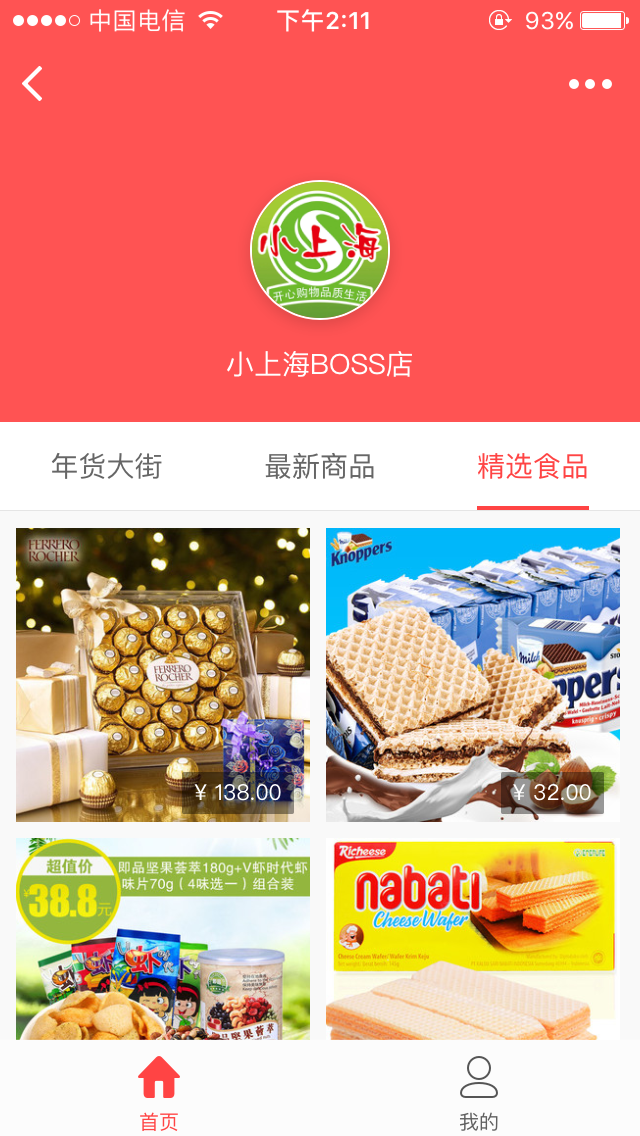The image size is (640, 1136).
Task: View the Nabati cheese wafer product
Action: [473, 938]
